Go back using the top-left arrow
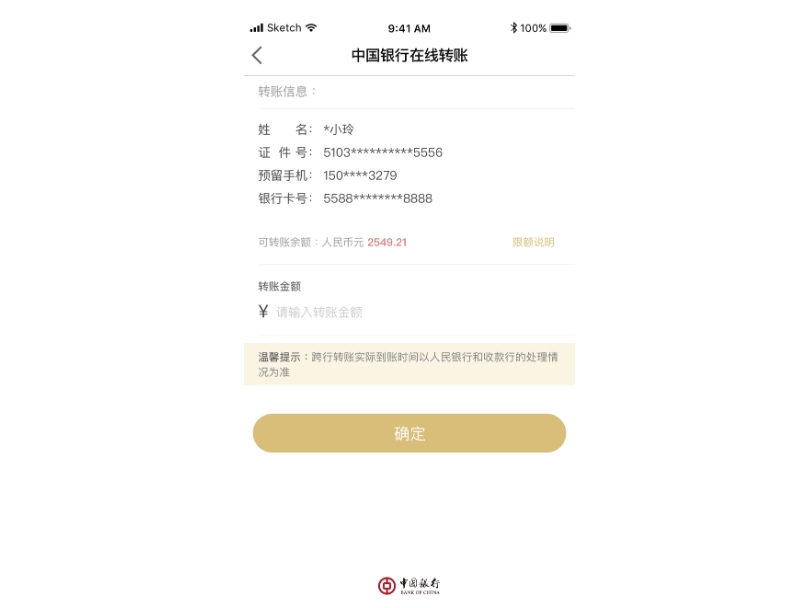797x608 pixels. (x=257, y=55)
